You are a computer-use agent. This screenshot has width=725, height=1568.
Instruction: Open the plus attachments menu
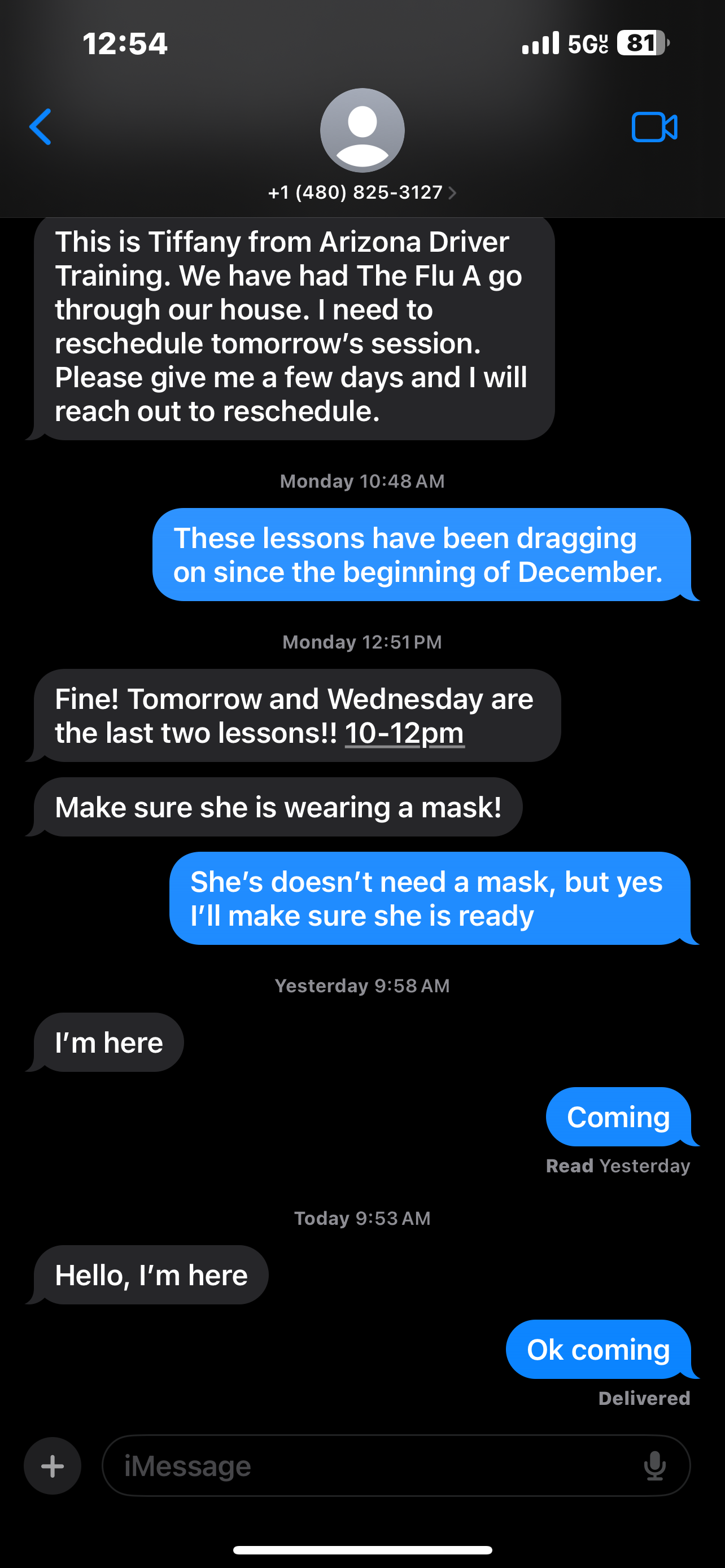pyautogui.click(x=53, y=1466)
